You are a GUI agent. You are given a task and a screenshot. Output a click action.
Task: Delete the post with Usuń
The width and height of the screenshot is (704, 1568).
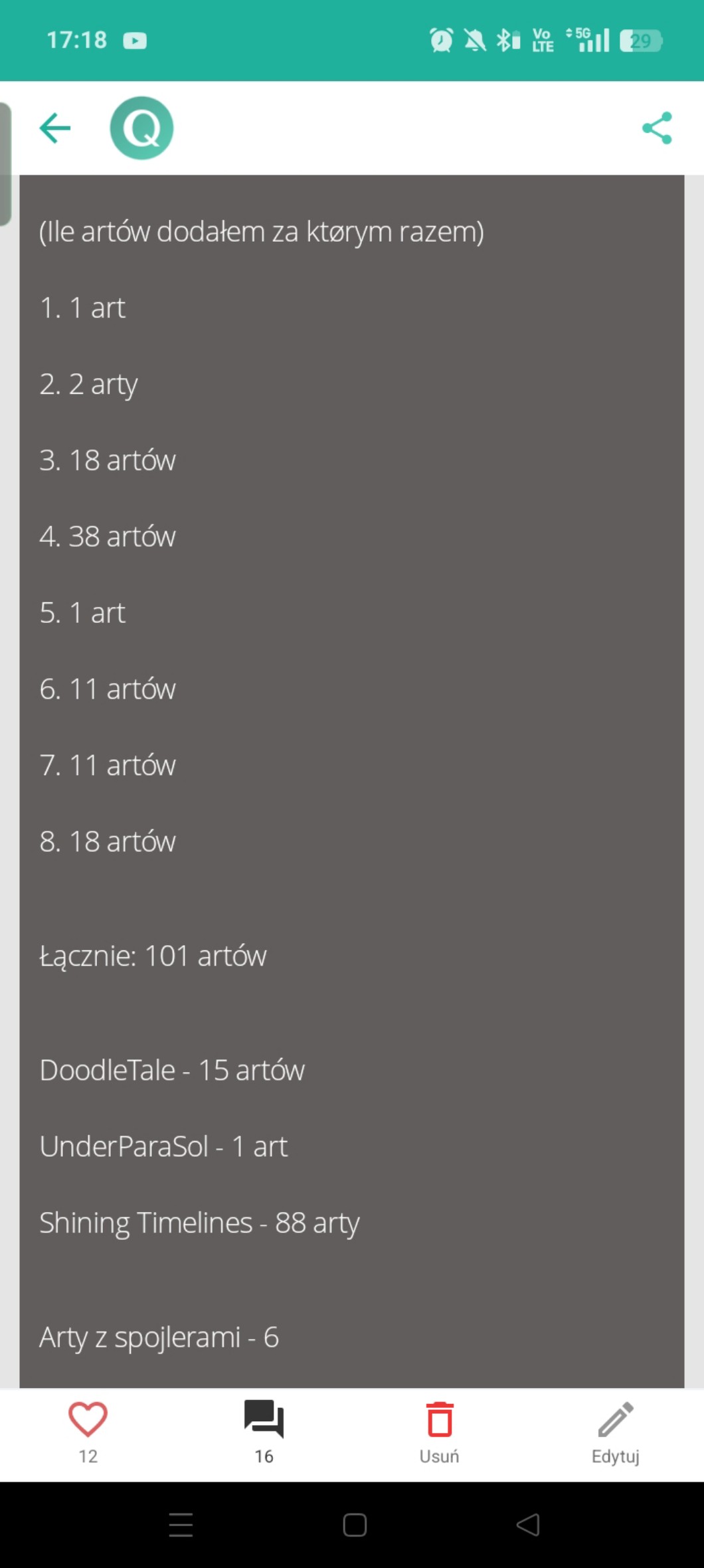pos(439,1431)
